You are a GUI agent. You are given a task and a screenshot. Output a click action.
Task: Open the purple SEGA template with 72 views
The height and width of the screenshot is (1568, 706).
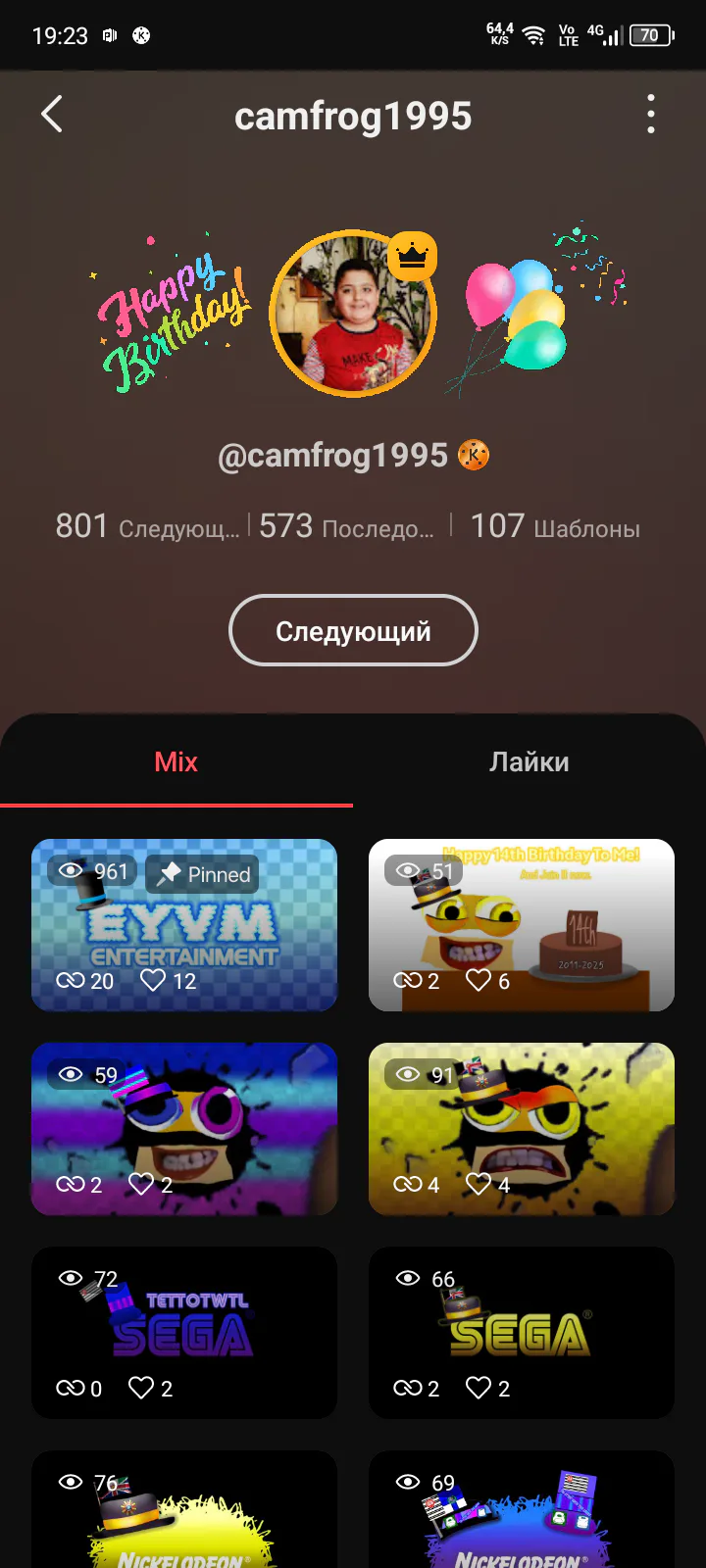coord(184,1333)
